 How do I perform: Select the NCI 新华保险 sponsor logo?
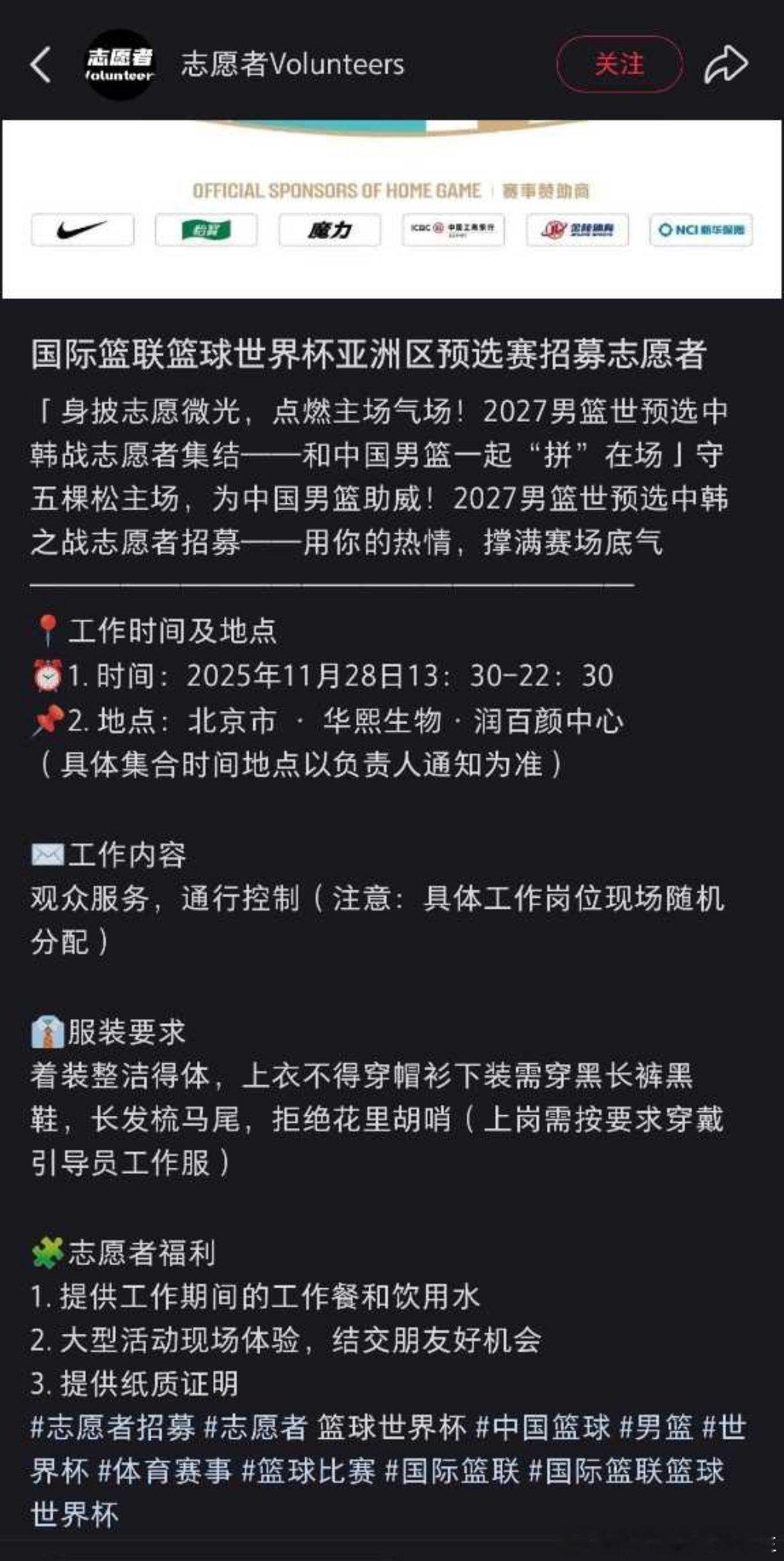(701, 230)
